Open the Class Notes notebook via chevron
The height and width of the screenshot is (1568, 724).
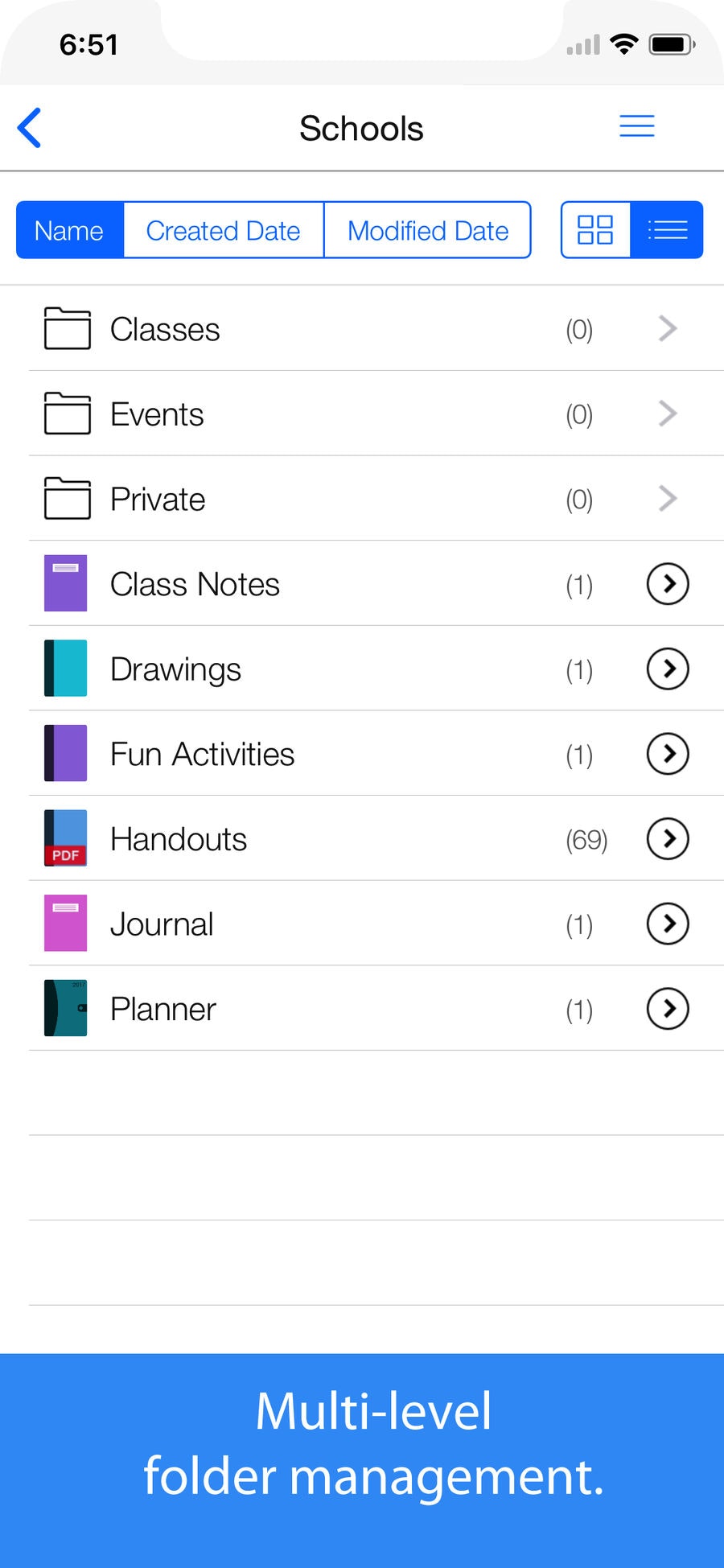pos(668,583)
